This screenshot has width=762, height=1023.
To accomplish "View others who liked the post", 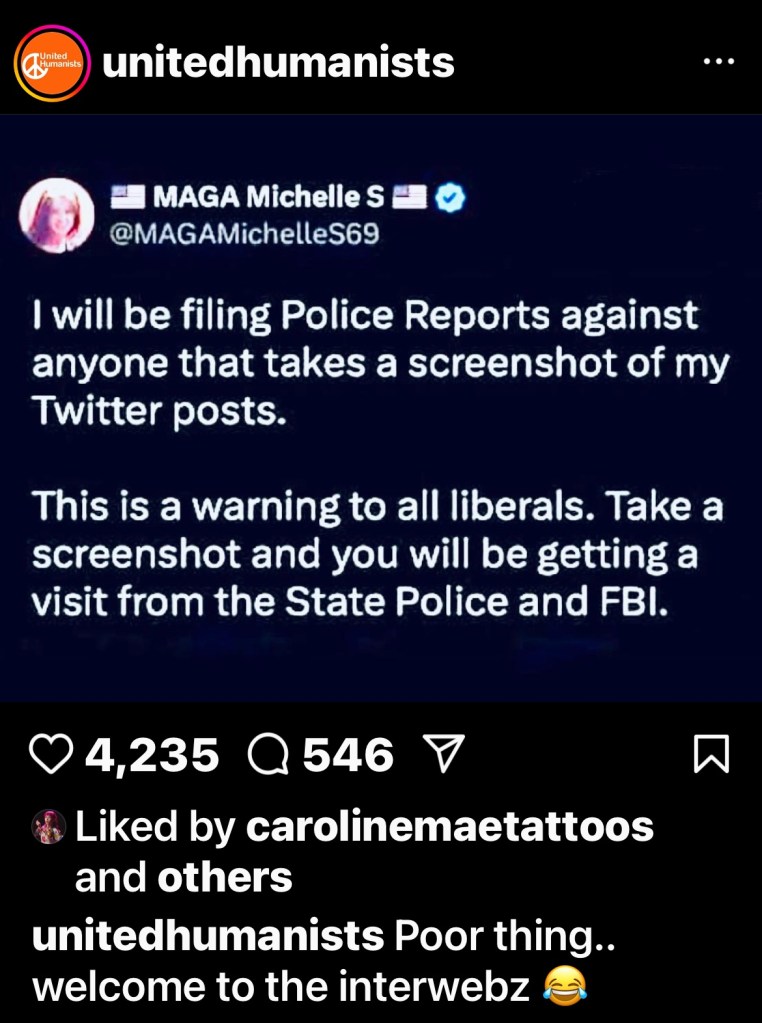I will [225, 877].
